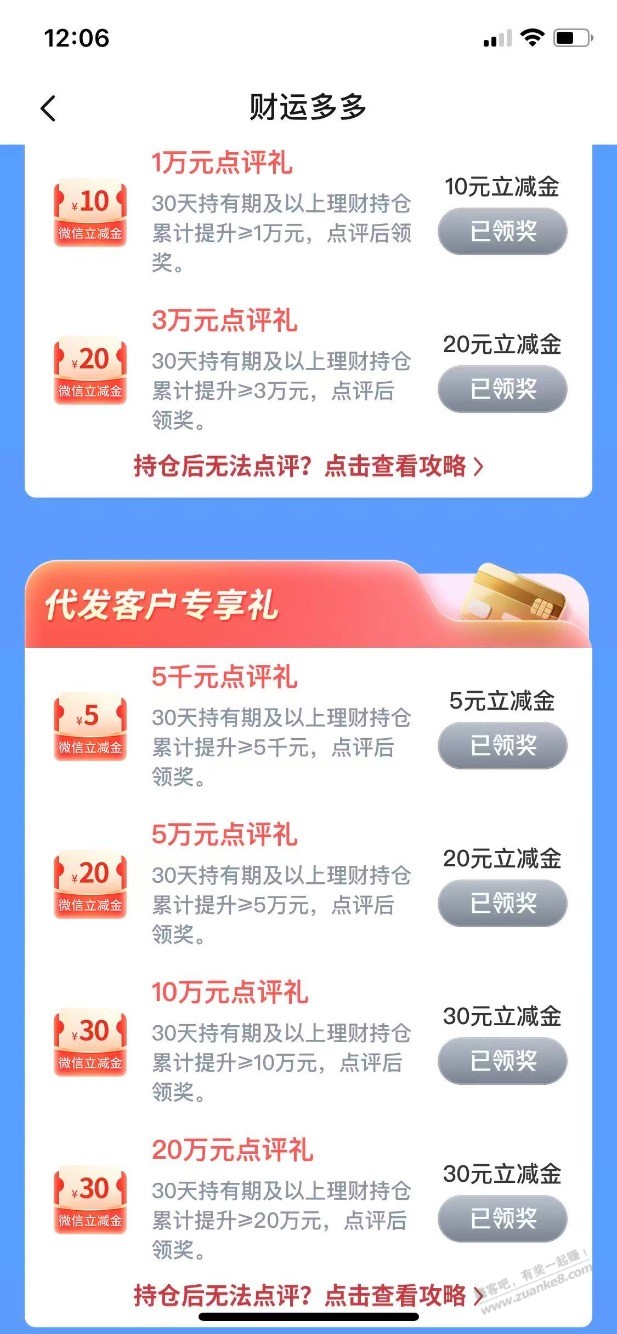
Task: Tap 已领奖 button for 1万元点评礼
Action: pos(502,232)
